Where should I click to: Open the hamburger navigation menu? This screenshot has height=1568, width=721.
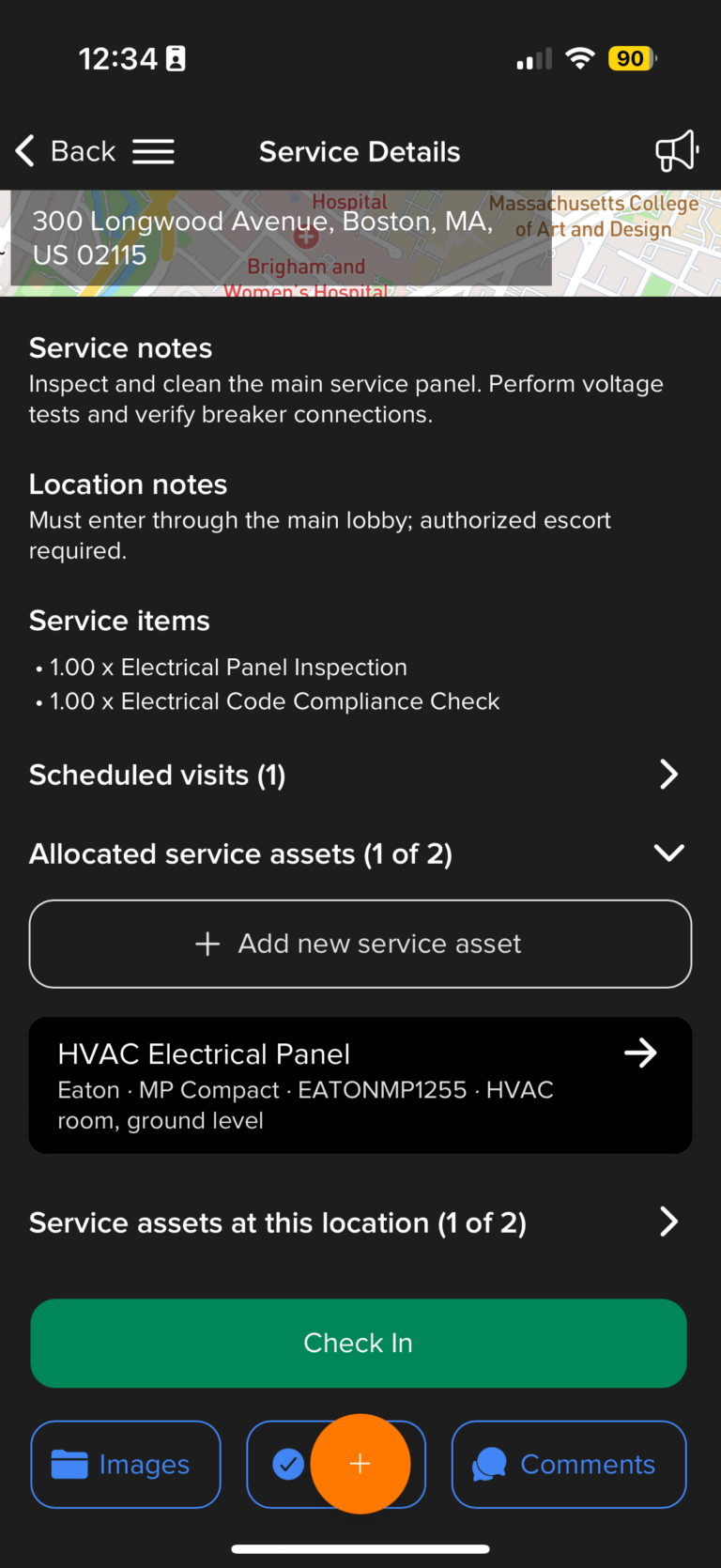153,150
